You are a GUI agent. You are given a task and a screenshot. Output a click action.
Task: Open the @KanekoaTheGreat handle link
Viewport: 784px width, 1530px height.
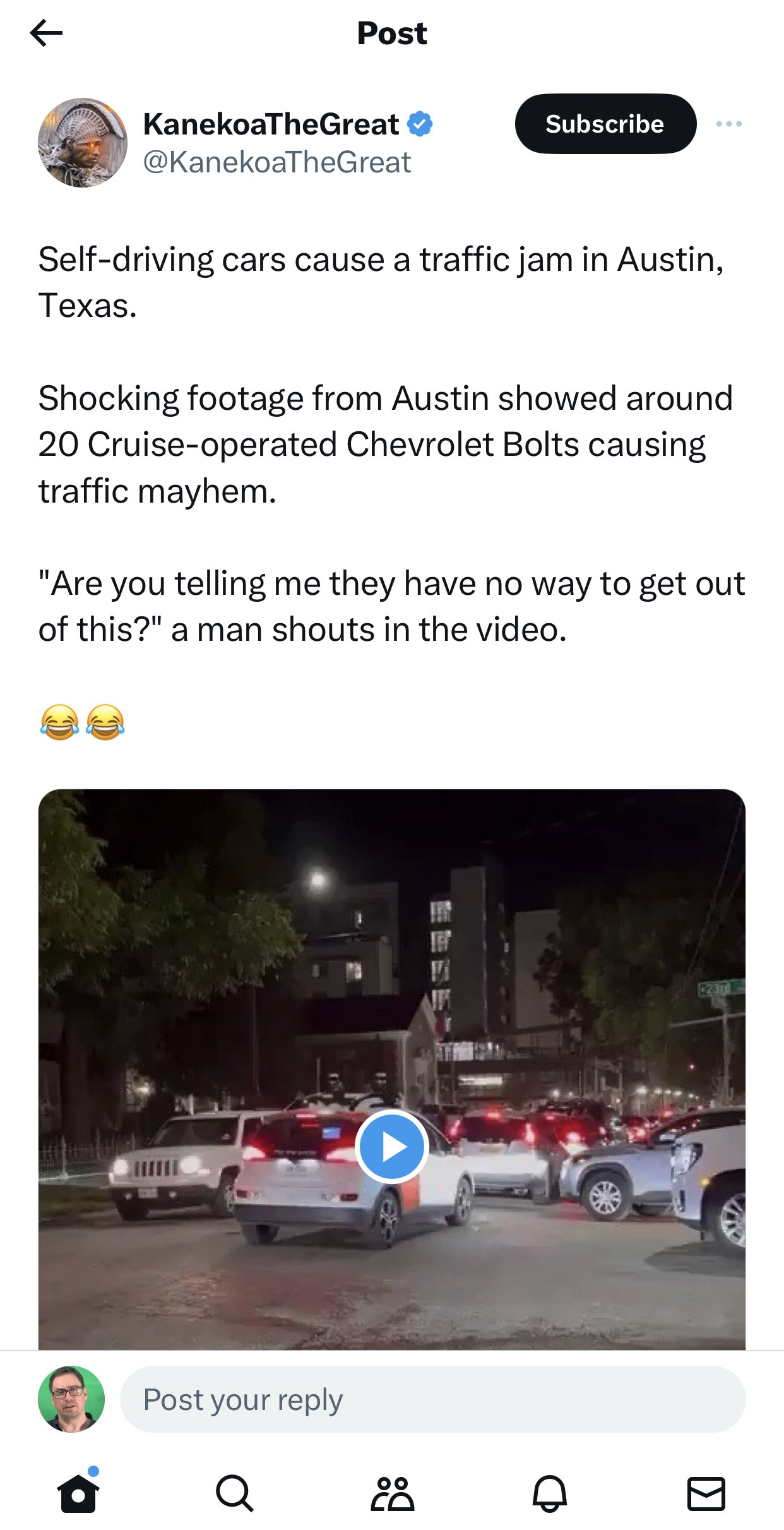277,162
